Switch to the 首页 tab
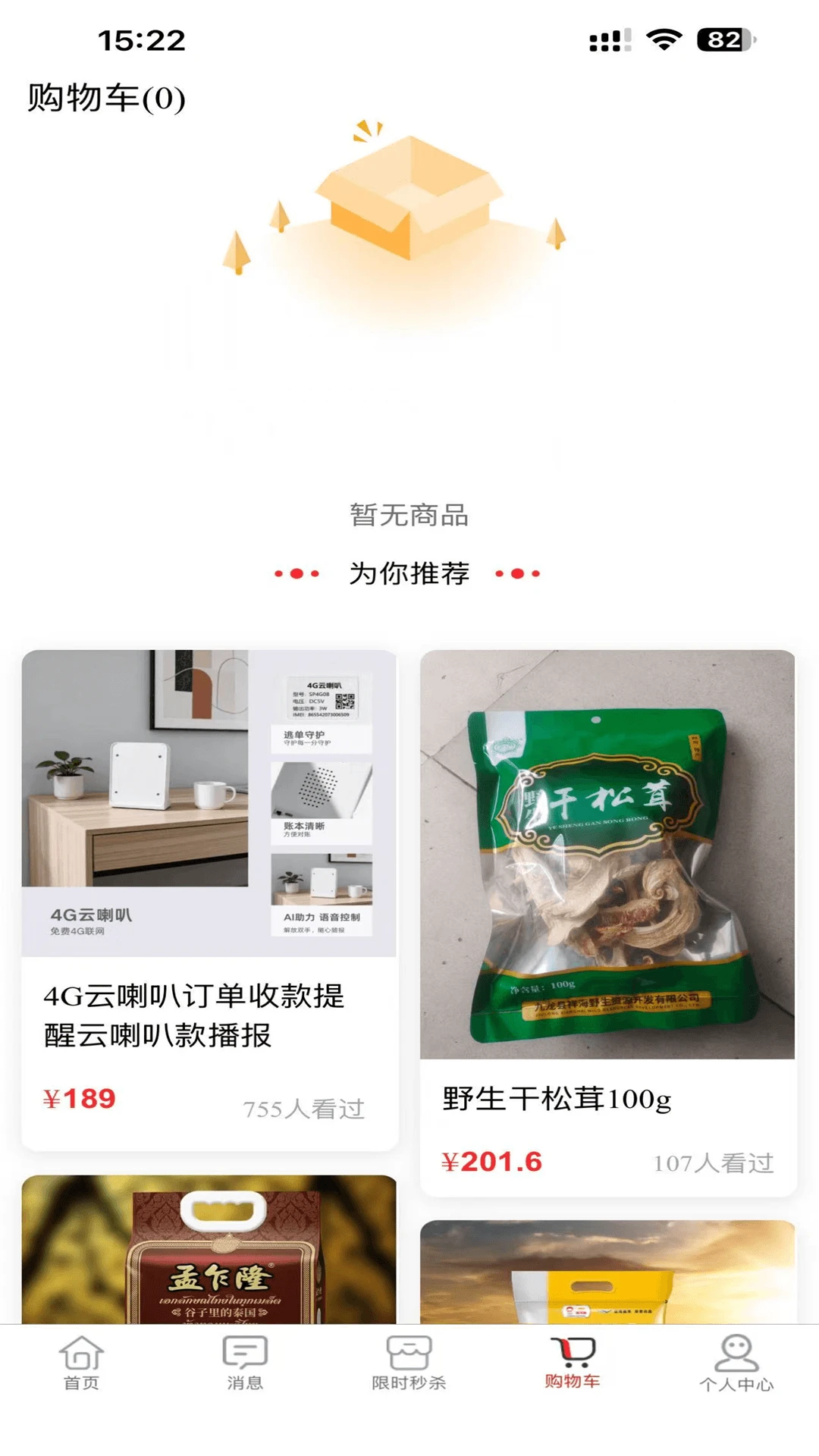819x1456 pixels. pyautogui.click(x=81, y=1363)
